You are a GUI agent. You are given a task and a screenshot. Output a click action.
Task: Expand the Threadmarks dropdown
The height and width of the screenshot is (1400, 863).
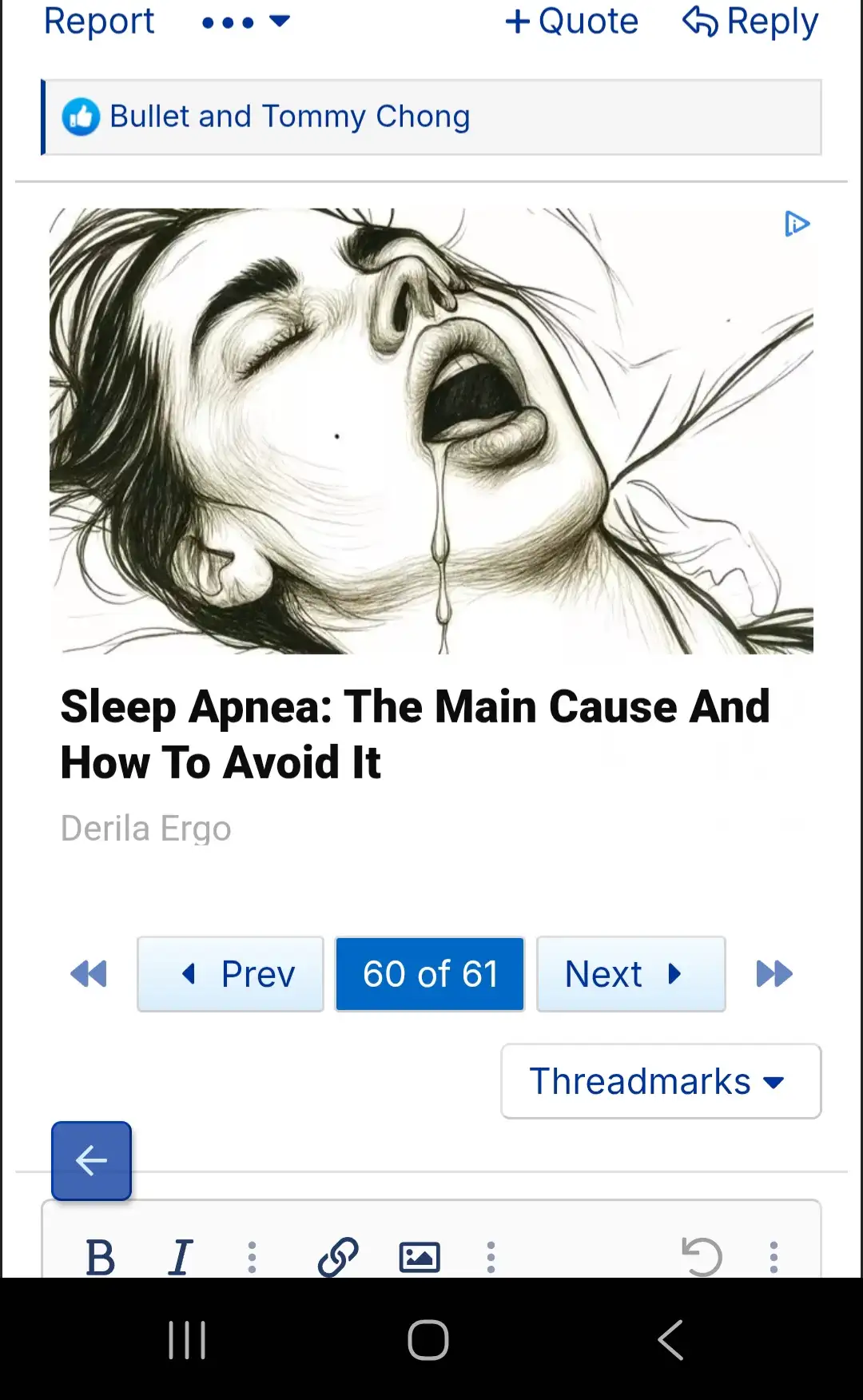(x=661, y=1081)
